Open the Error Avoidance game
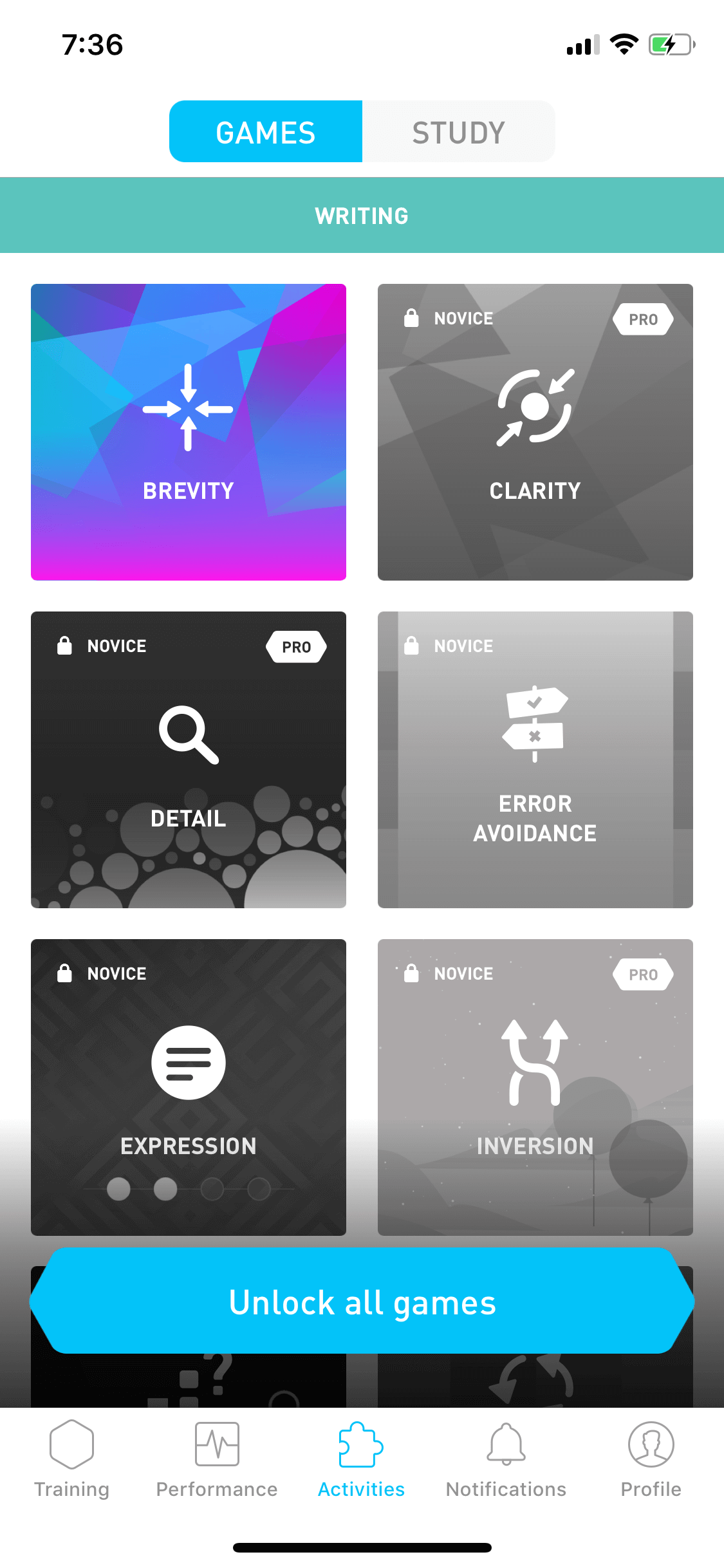This screenshot has height=1568, width=724. [535, 760]
